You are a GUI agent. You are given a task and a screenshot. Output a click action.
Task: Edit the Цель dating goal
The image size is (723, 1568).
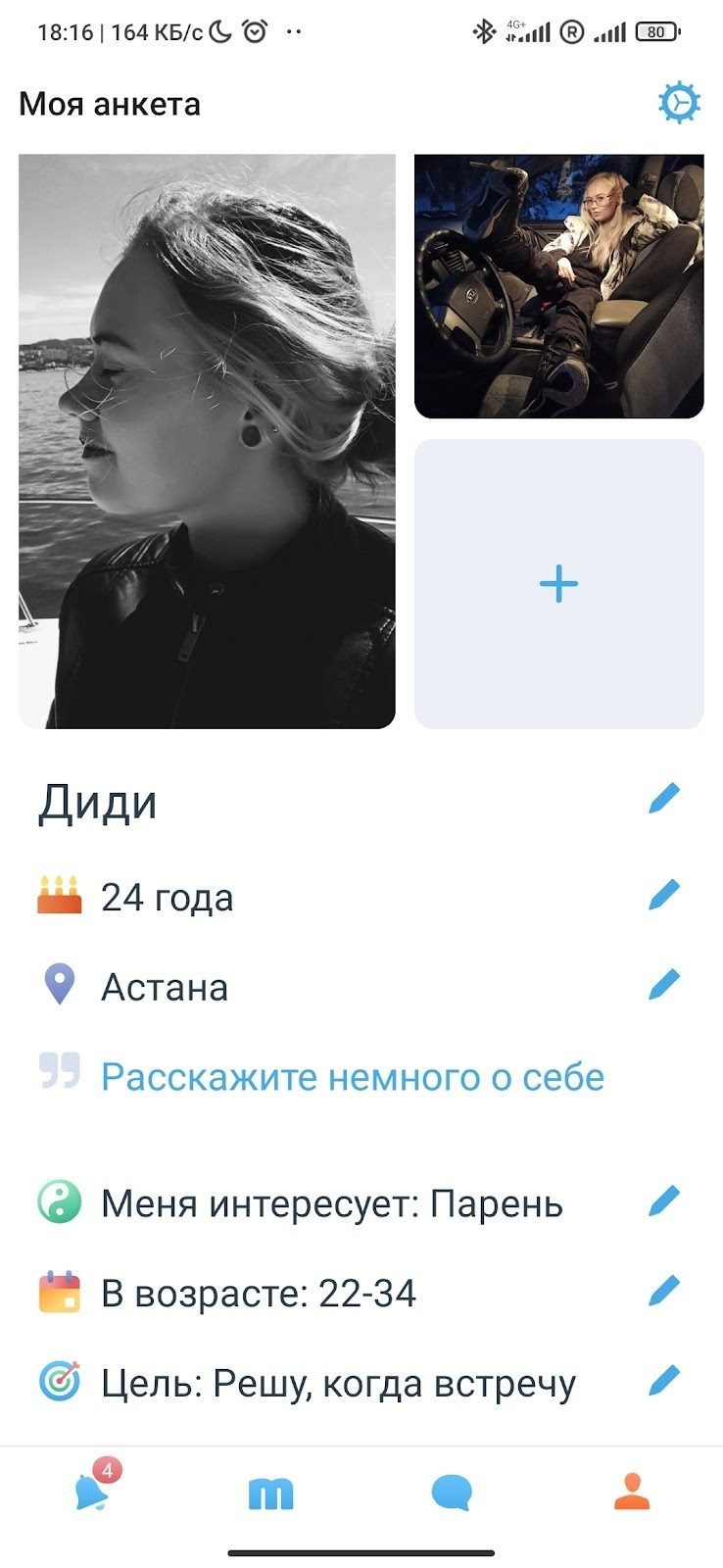[663, 1382]
